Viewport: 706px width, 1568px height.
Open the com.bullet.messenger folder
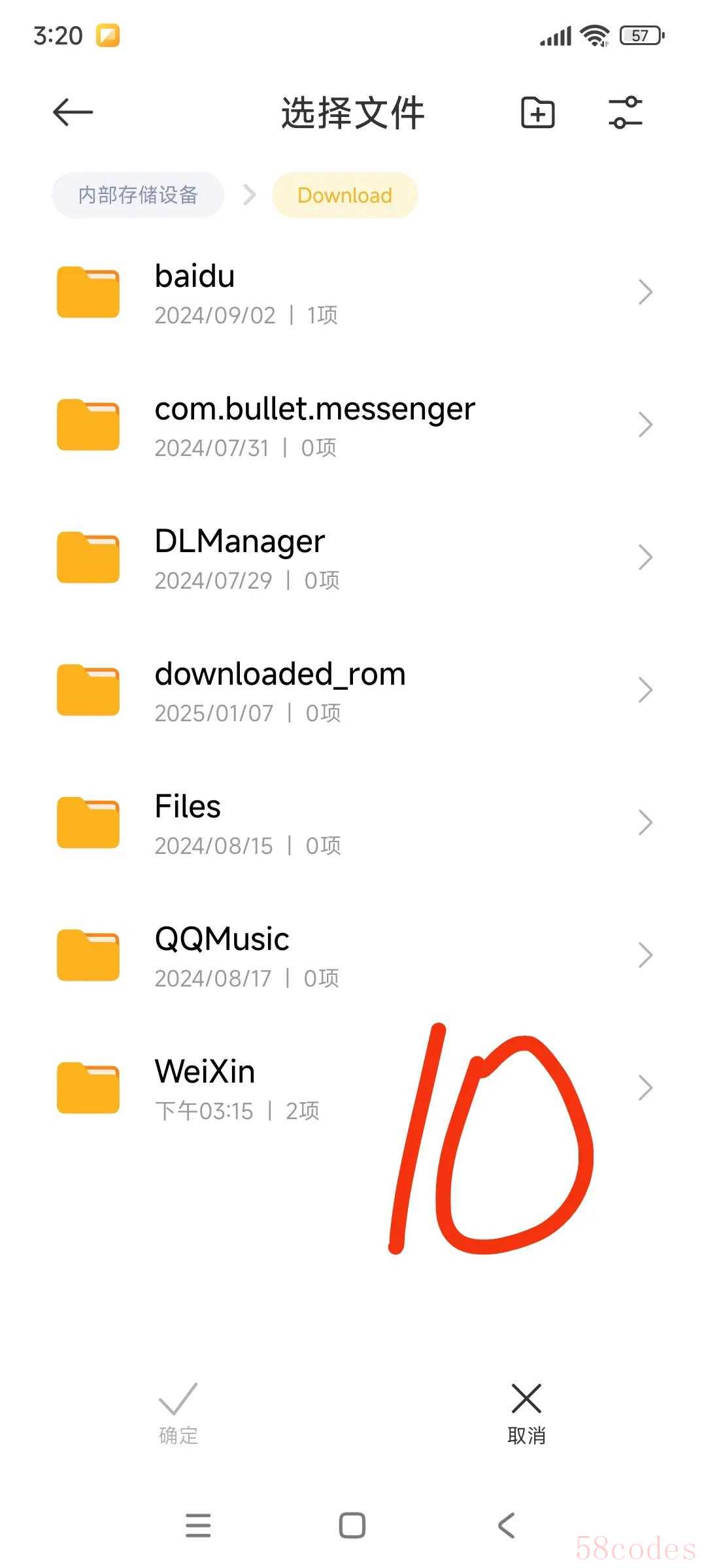click(x=353, y=425)
